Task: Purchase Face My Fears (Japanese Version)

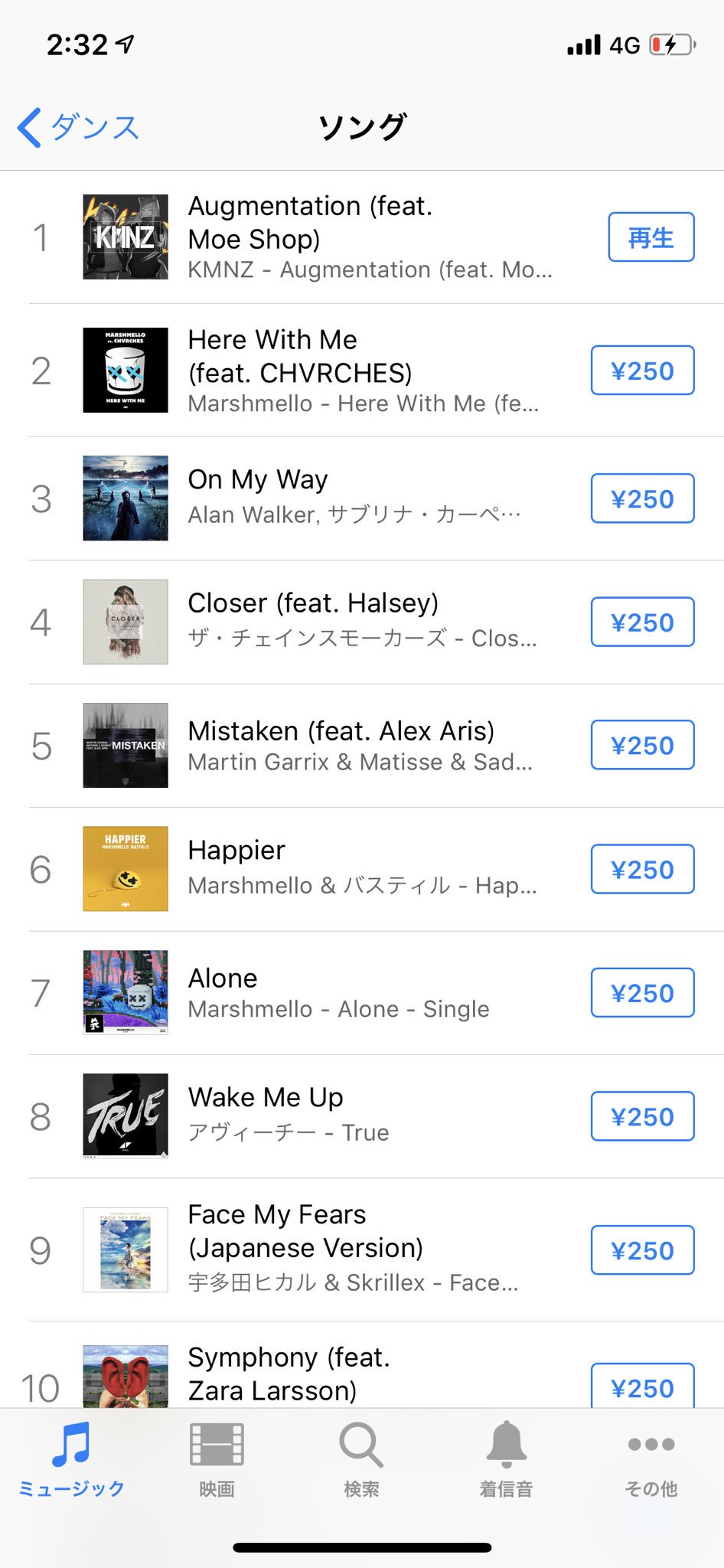Action: click(x=642, y=1251)
